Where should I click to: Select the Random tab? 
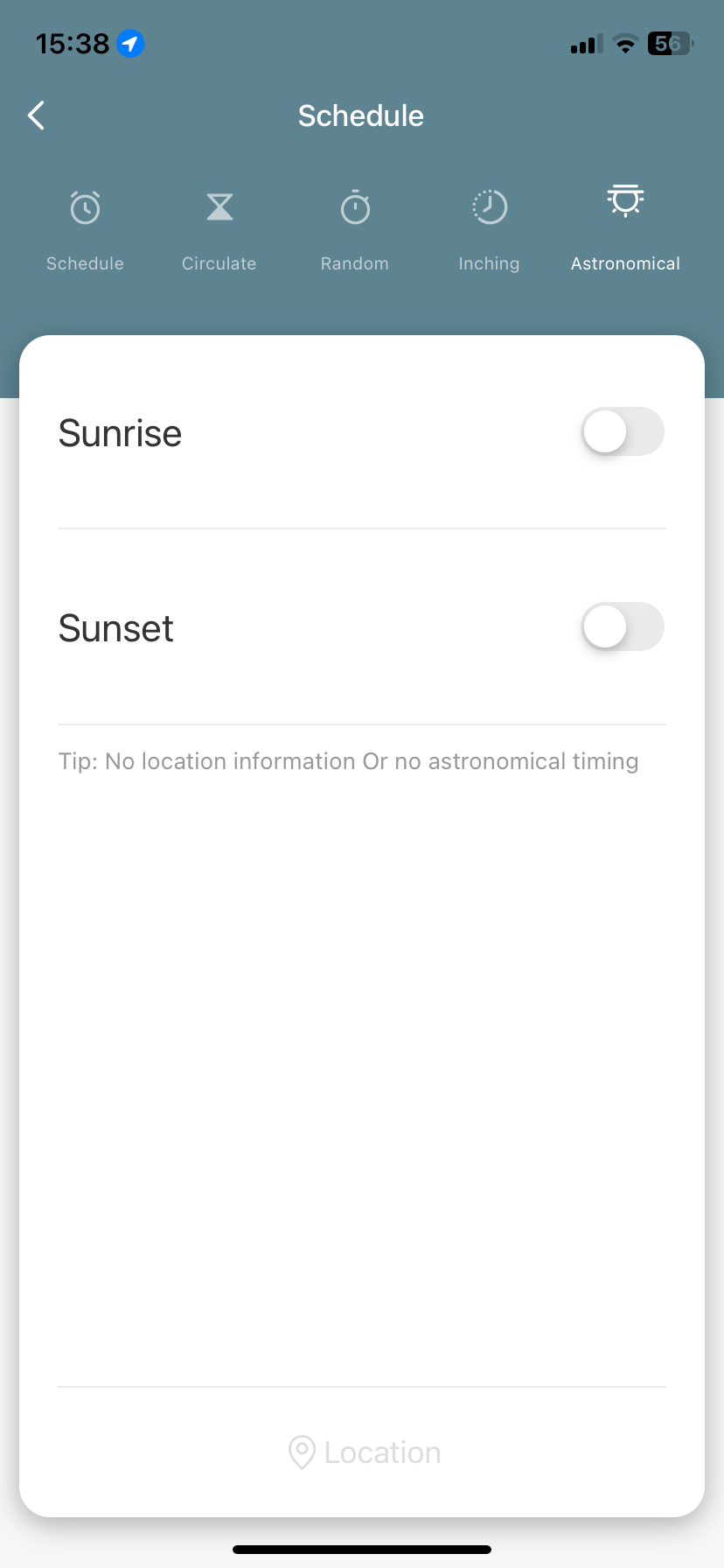click(x=355, y=230)
